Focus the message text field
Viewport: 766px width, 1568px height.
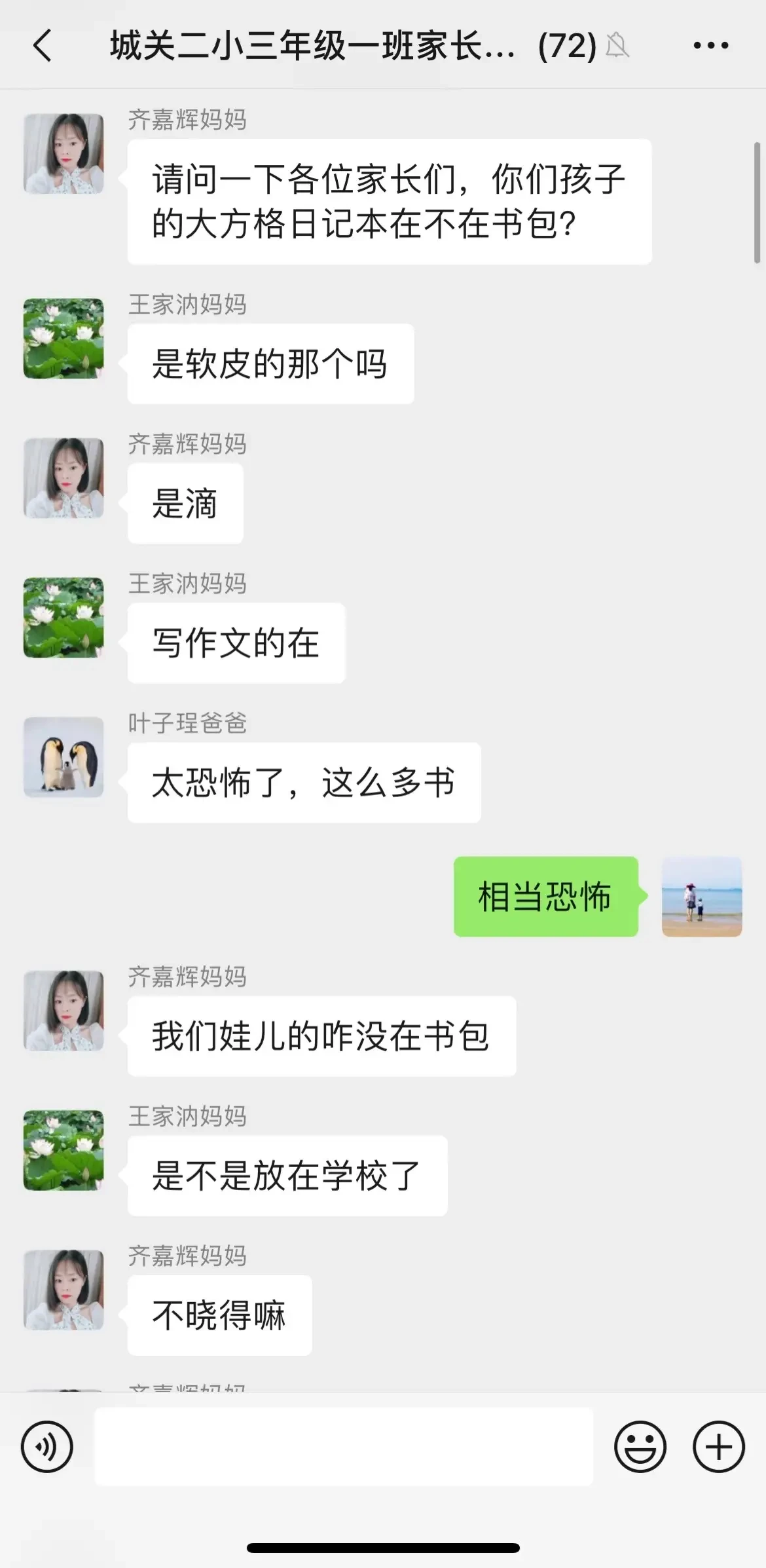(344, 1447)
